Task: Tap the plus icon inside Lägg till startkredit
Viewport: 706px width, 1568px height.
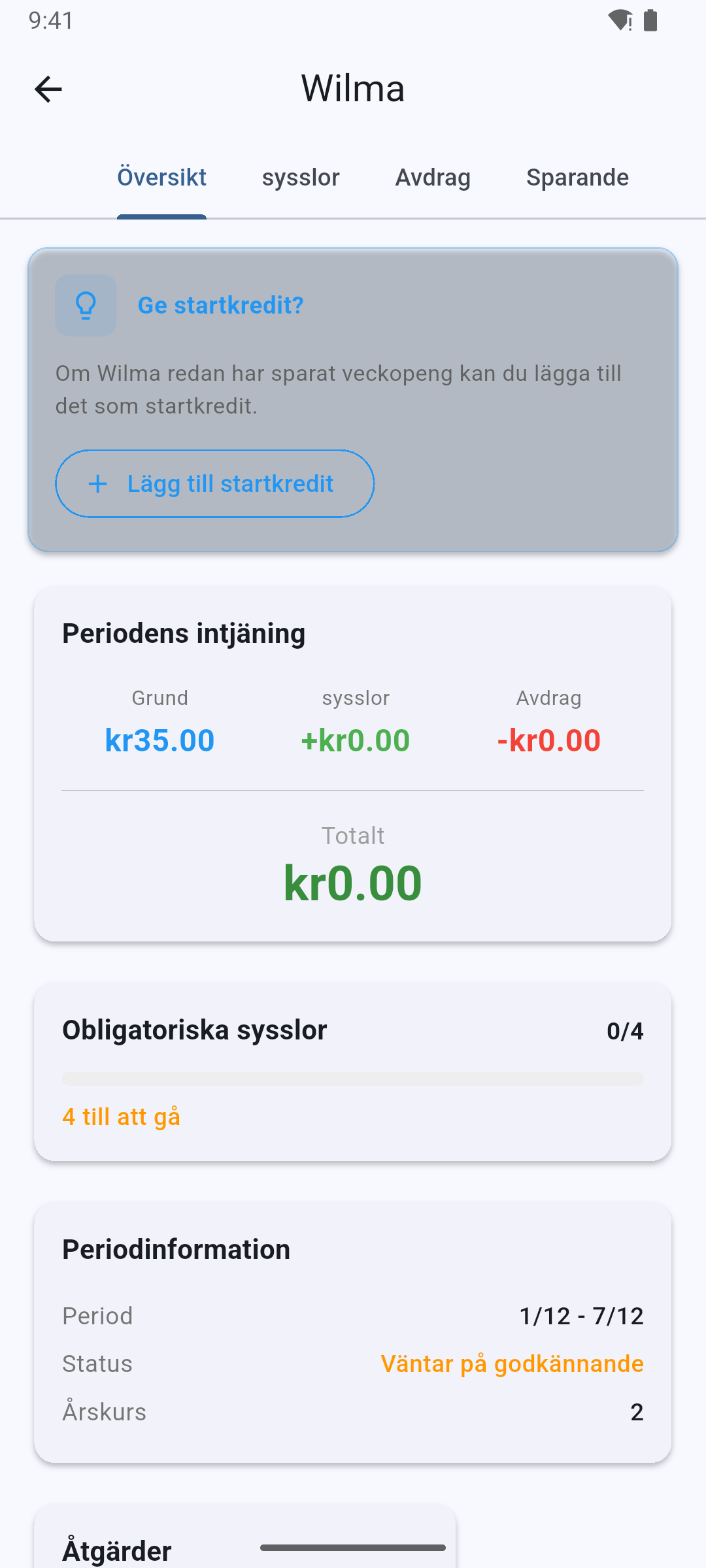Action: [x=97, y=483]
